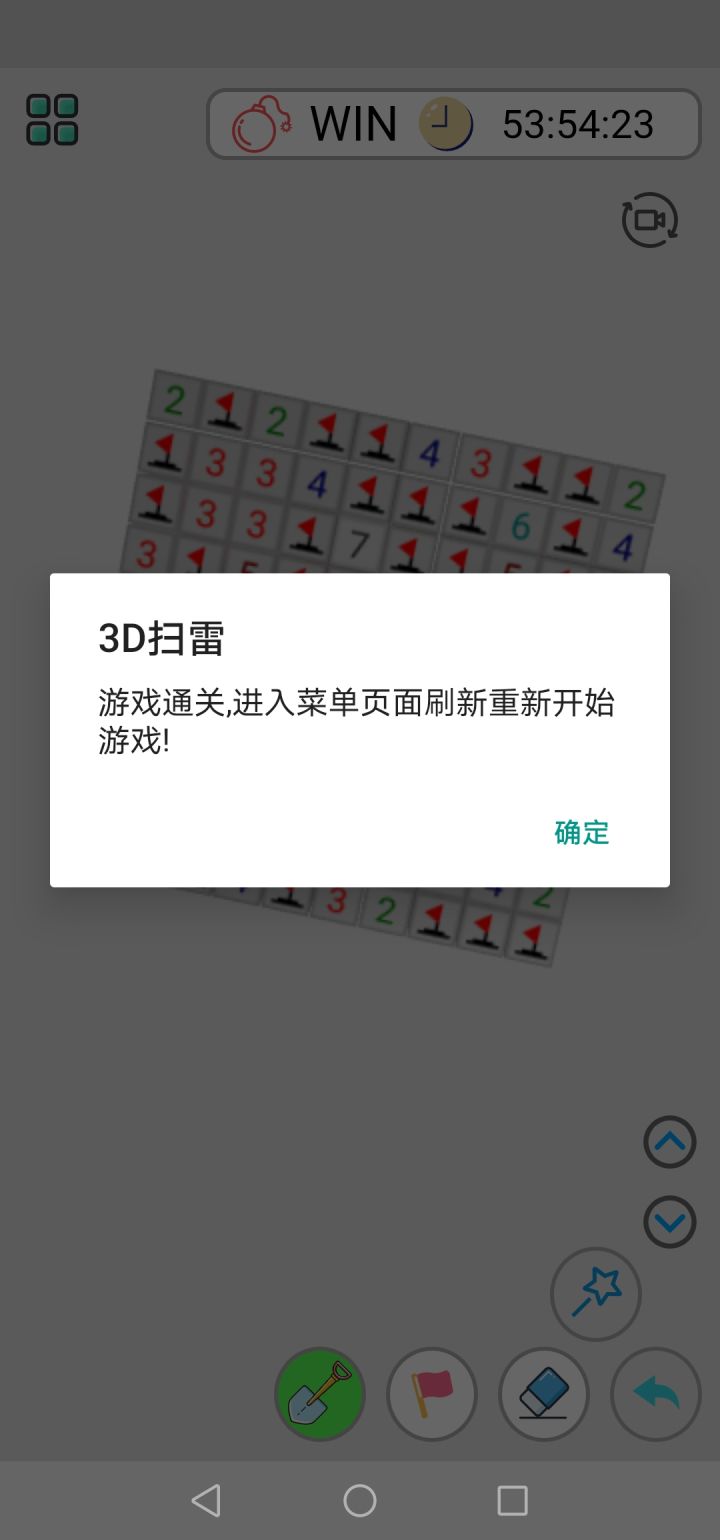
Task: Open the grid menu in top-left corner
Action: [52, 119]
